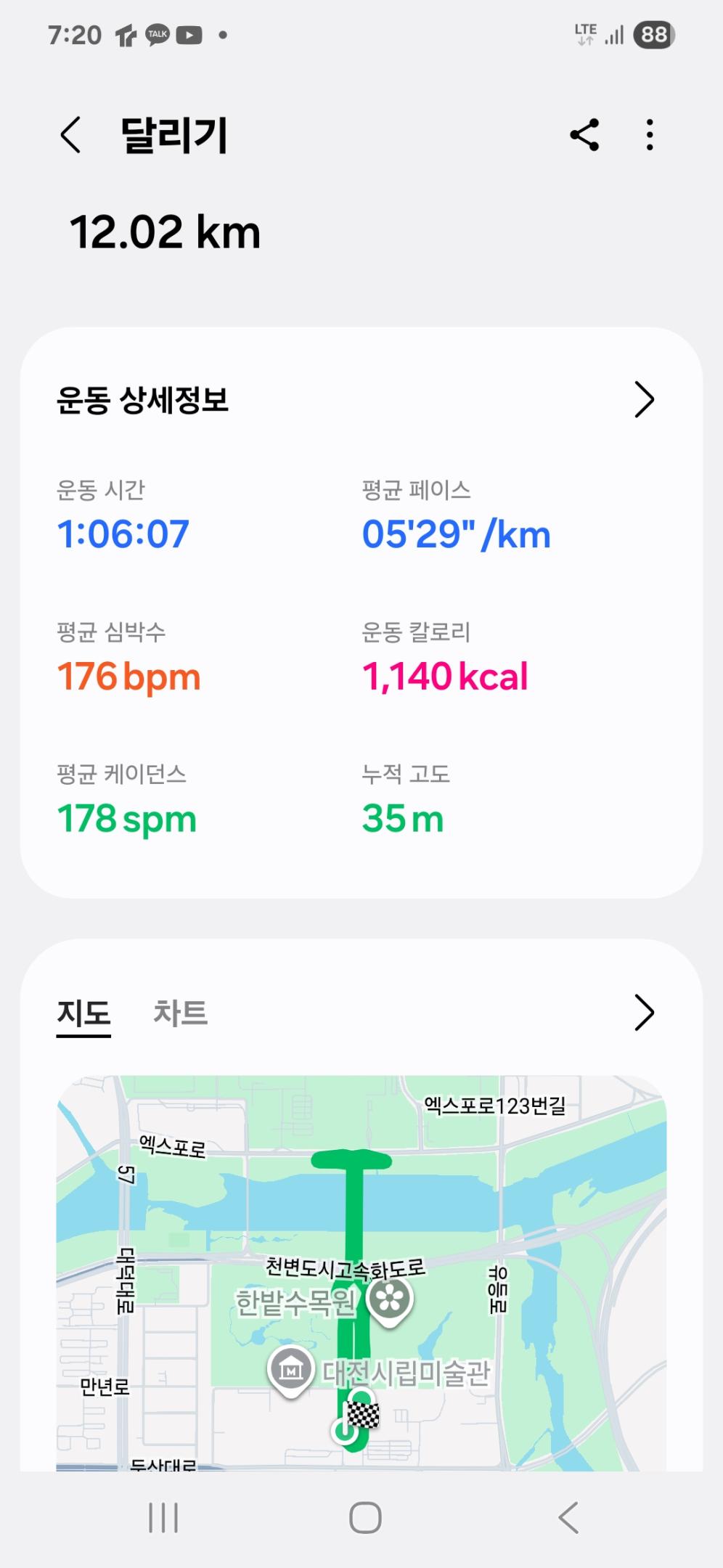This screenshot has height=1568, width=723.
Task: Go back from the 달리기 screen
Action: (x=70, y=135)
